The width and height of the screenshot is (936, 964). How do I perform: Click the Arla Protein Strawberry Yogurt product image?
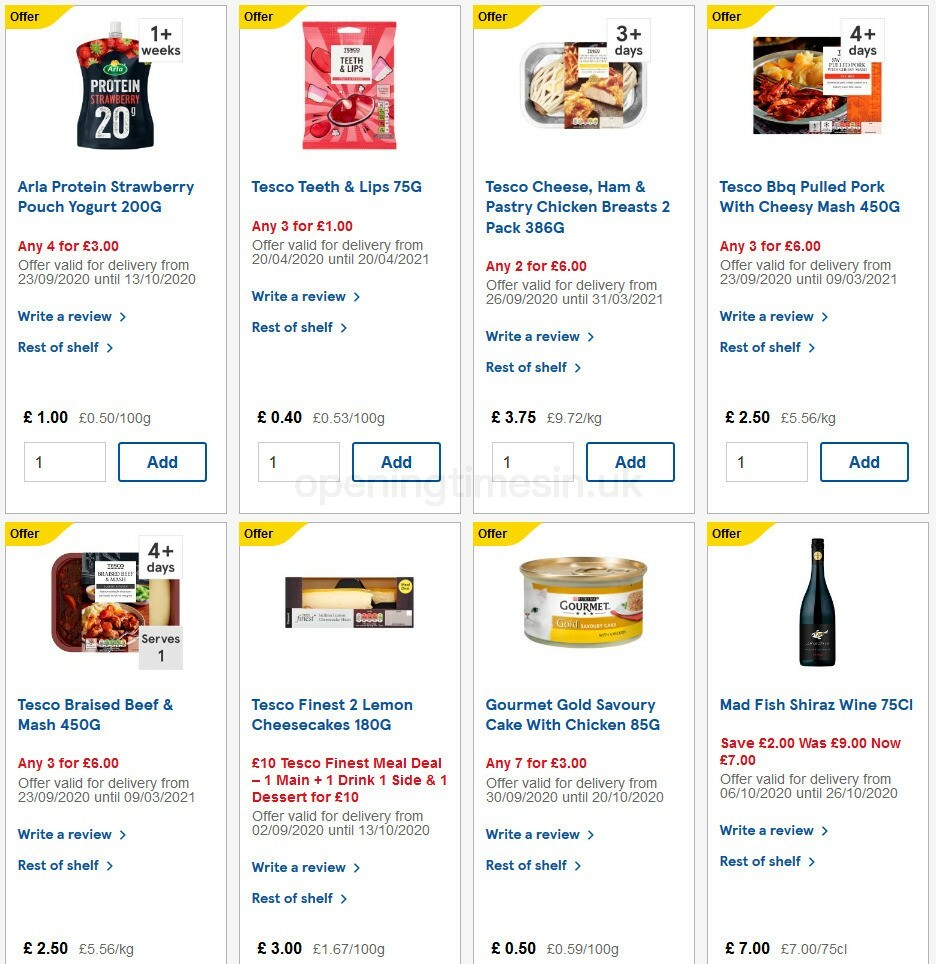pos(113,85)
